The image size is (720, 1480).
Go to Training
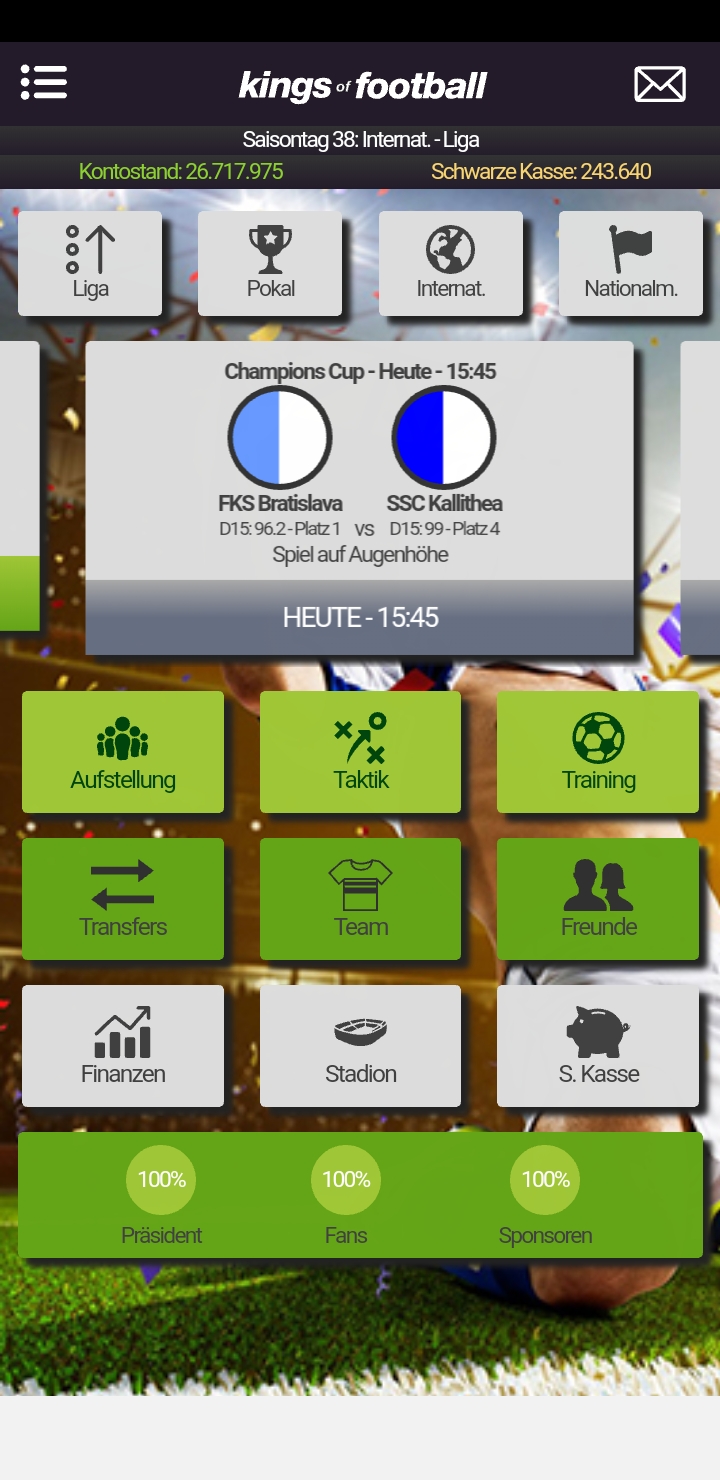[x=598, y=752]
